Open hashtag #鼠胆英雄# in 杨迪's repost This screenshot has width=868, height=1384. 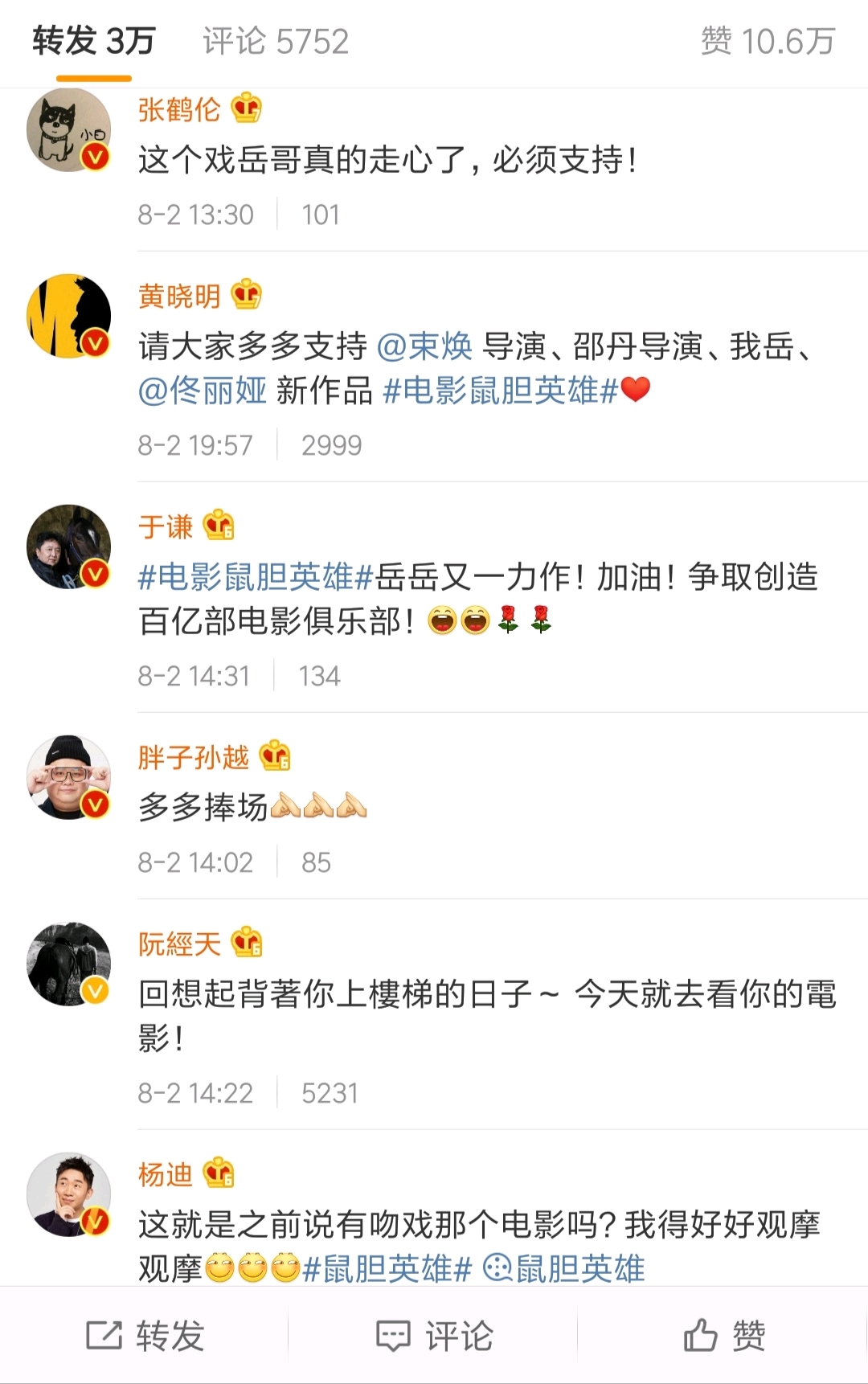point(387,1269)
